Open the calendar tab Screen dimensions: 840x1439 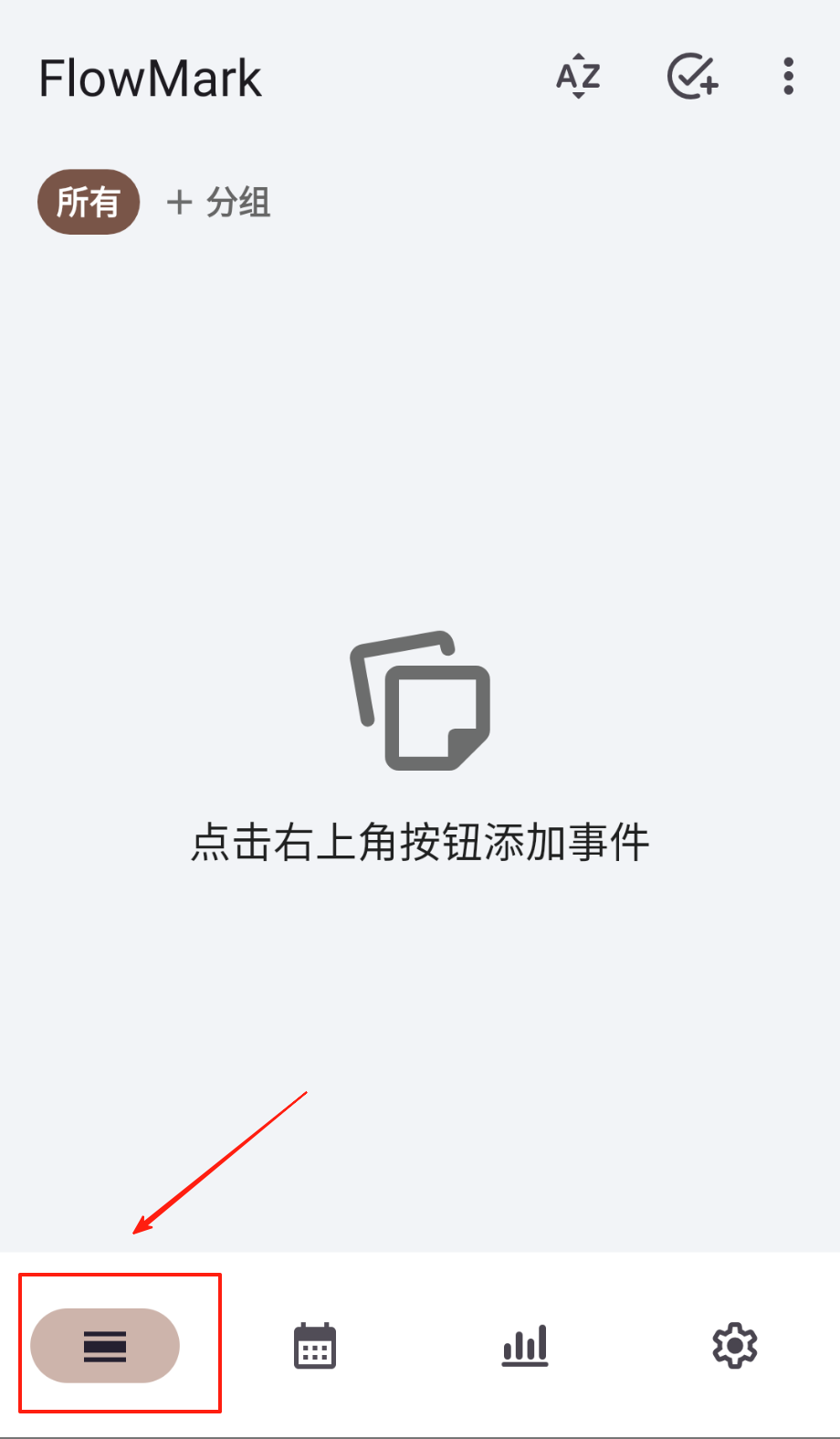315,1345
